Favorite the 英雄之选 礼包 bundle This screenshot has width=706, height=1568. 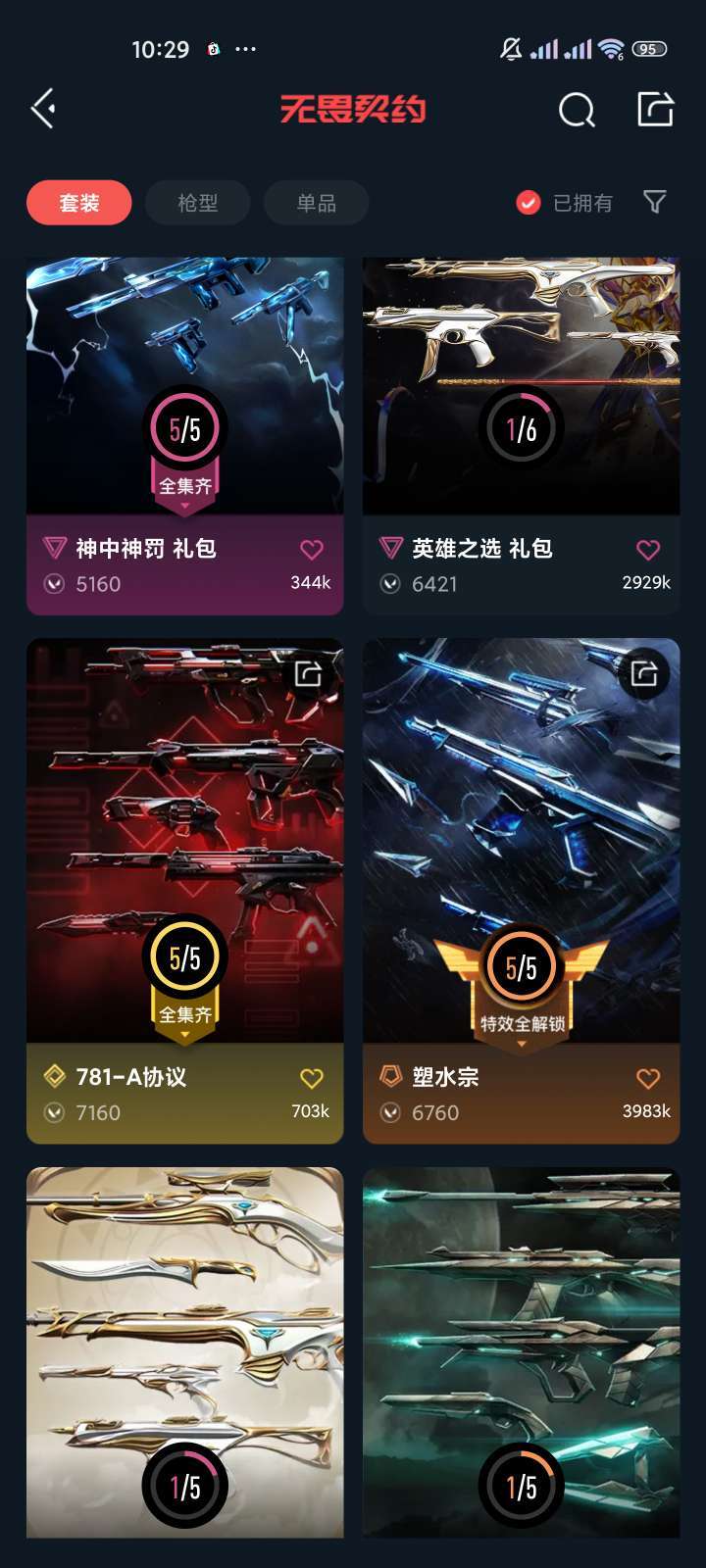click(648, 550)
